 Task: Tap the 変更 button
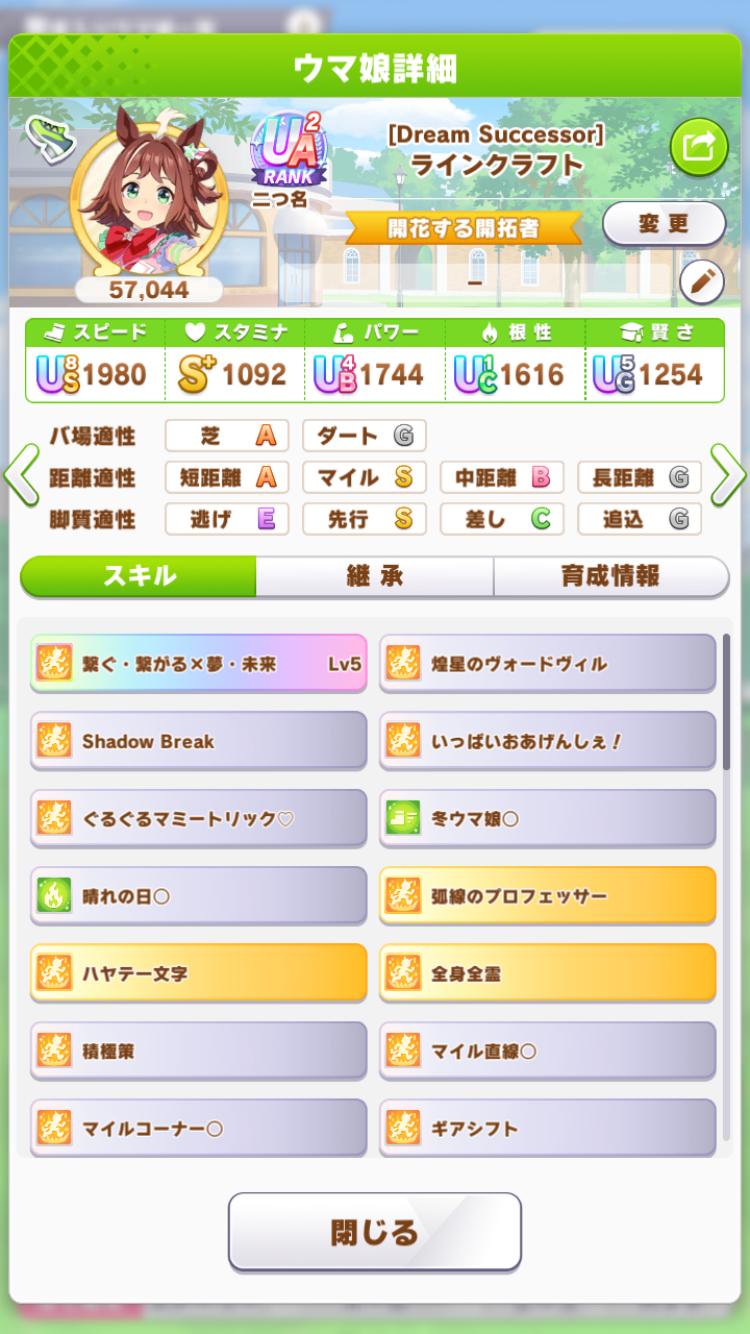pyautogui.click(x=664, y=223)
